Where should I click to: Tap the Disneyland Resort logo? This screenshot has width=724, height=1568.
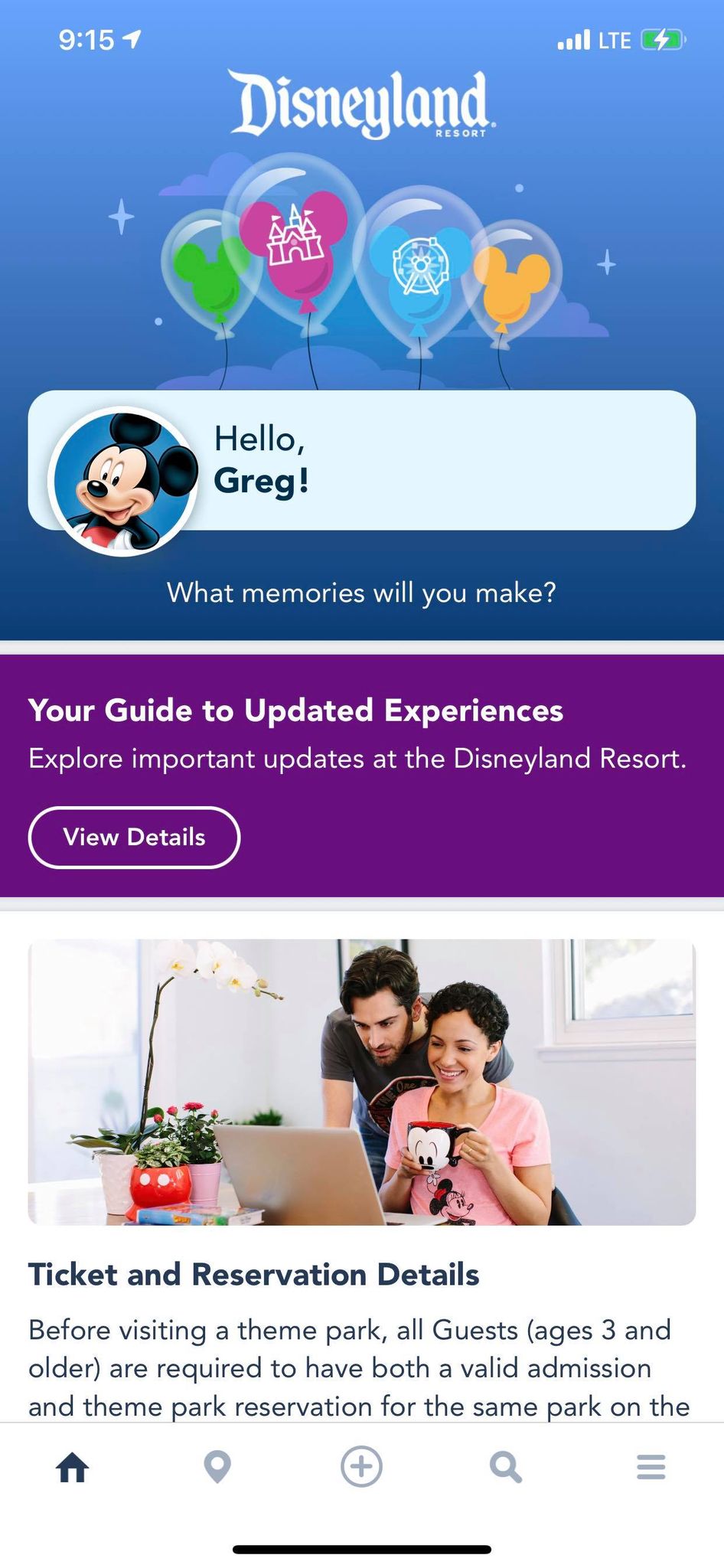pos(361,103)
